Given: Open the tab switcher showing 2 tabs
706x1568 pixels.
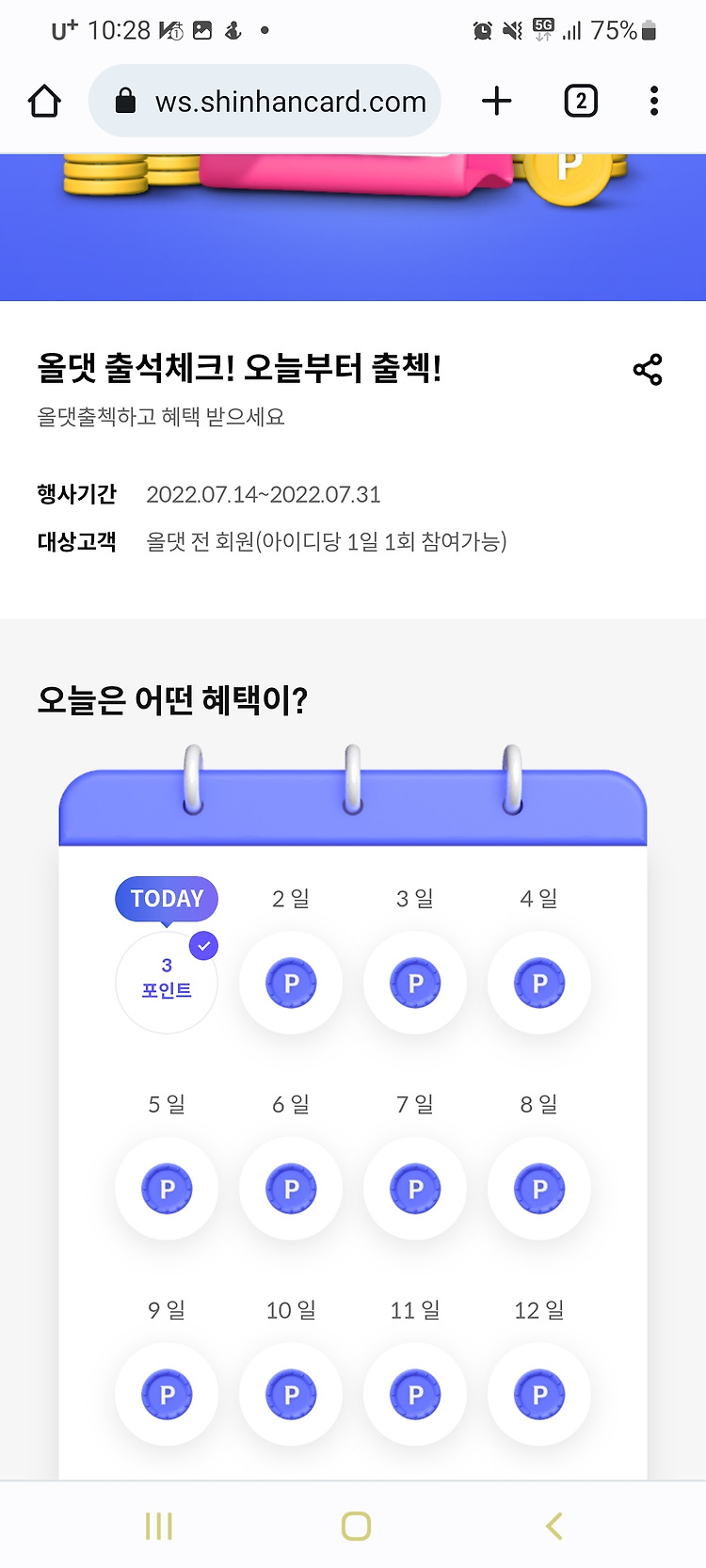Looking at the screenshot, I should pos(581,101).
